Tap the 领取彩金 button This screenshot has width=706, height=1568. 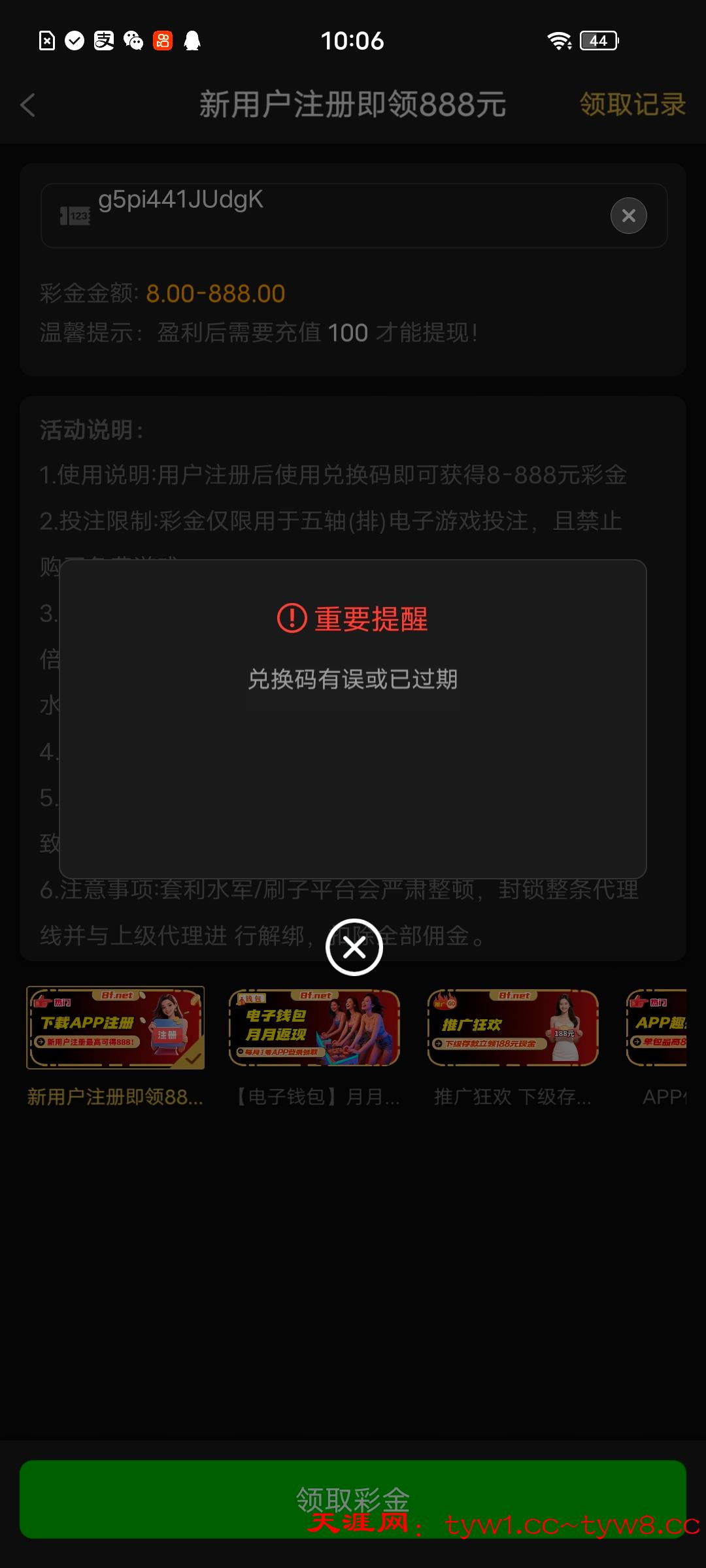(353, 1499)
